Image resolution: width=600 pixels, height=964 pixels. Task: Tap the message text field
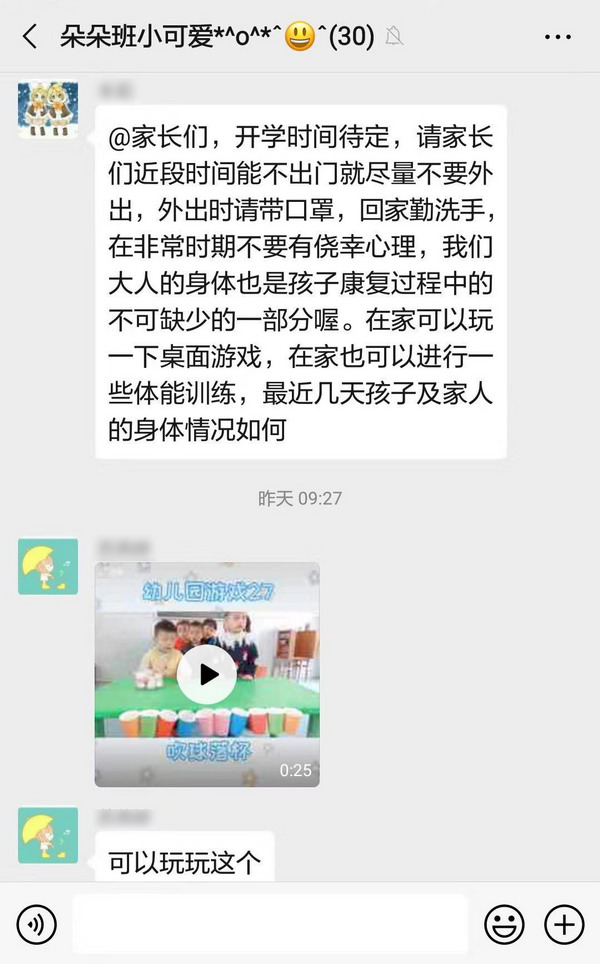tap(270, 924)
